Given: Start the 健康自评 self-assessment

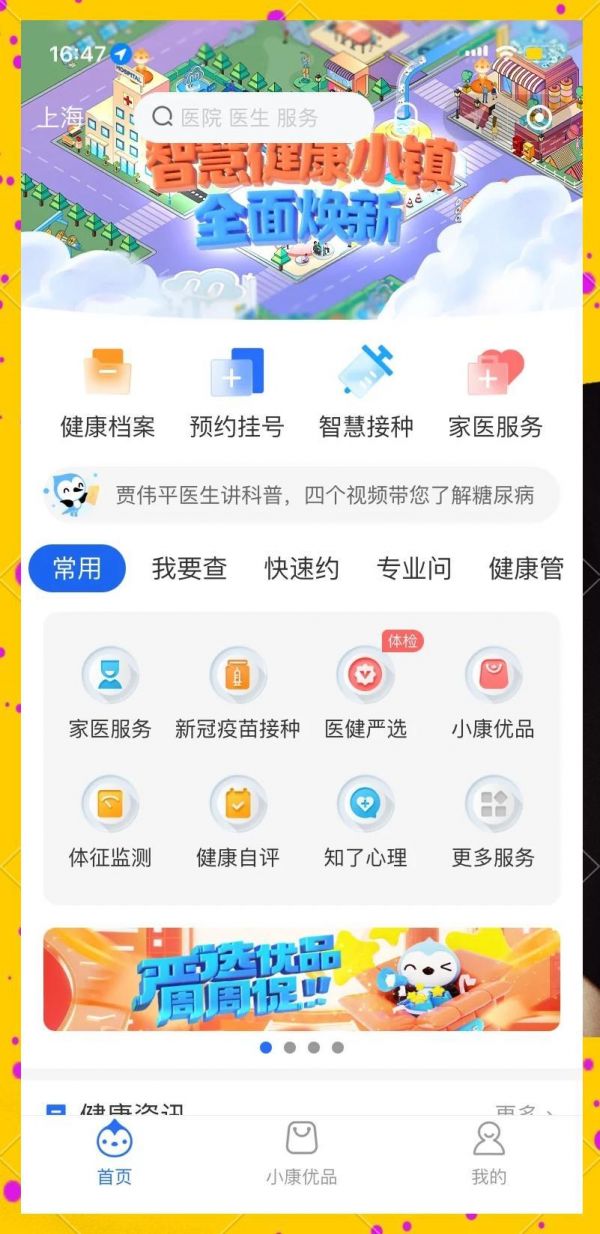Looking at the screenshot, I should (x=237, y=821).
